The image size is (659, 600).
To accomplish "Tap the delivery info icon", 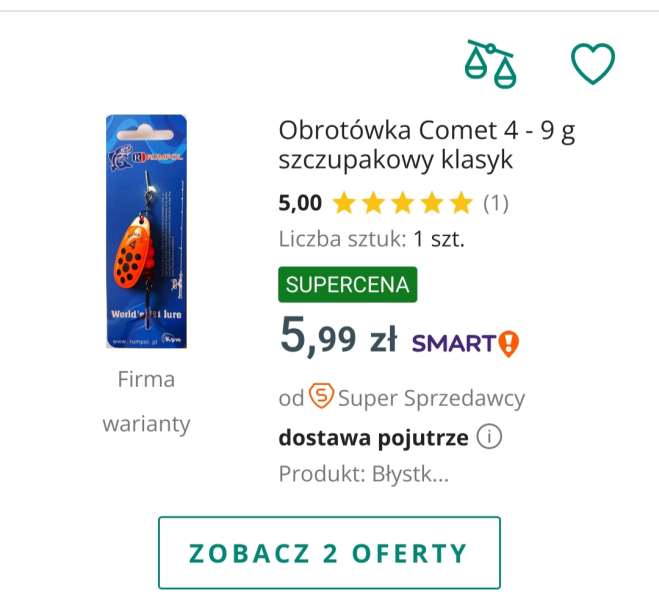I will [489, 438].
